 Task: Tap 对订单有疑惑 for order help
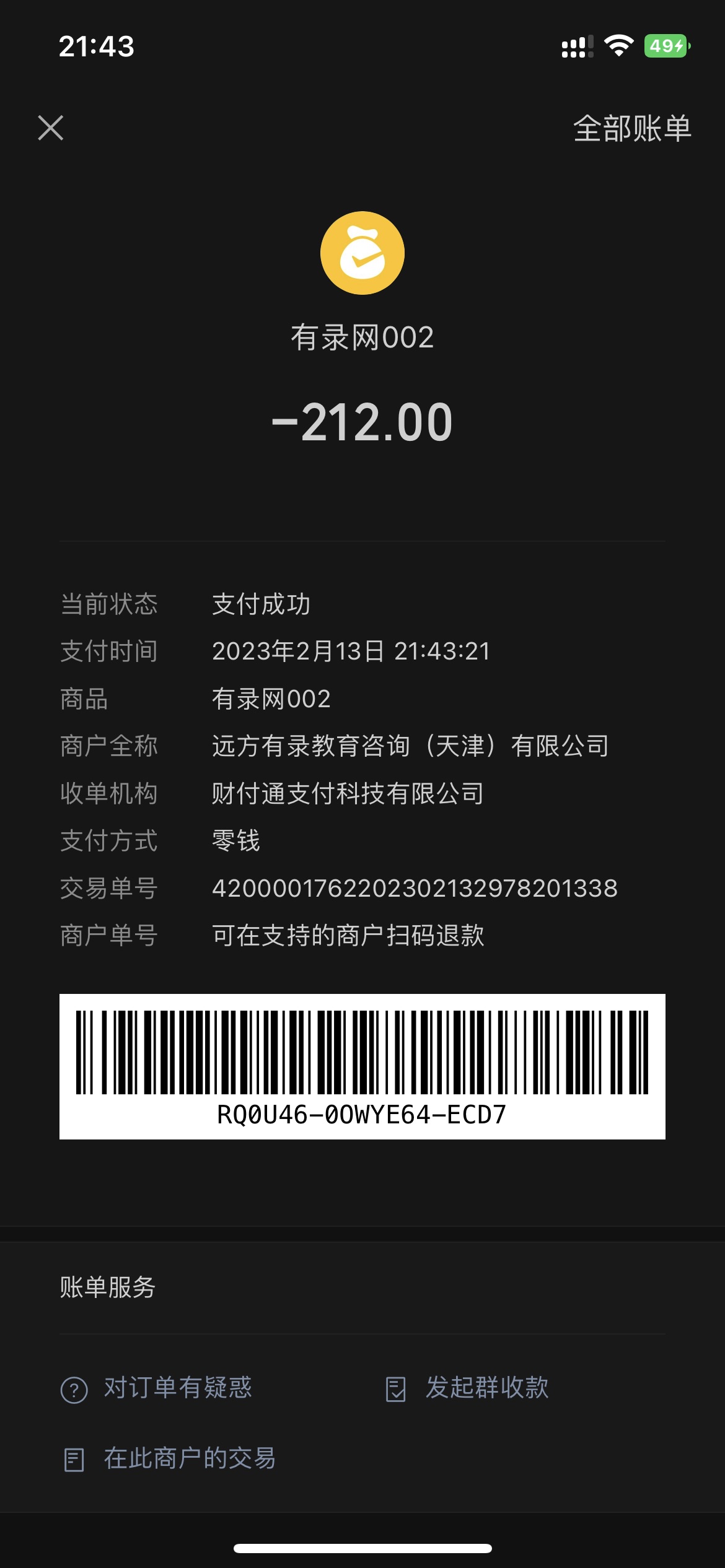point(157,1388)
